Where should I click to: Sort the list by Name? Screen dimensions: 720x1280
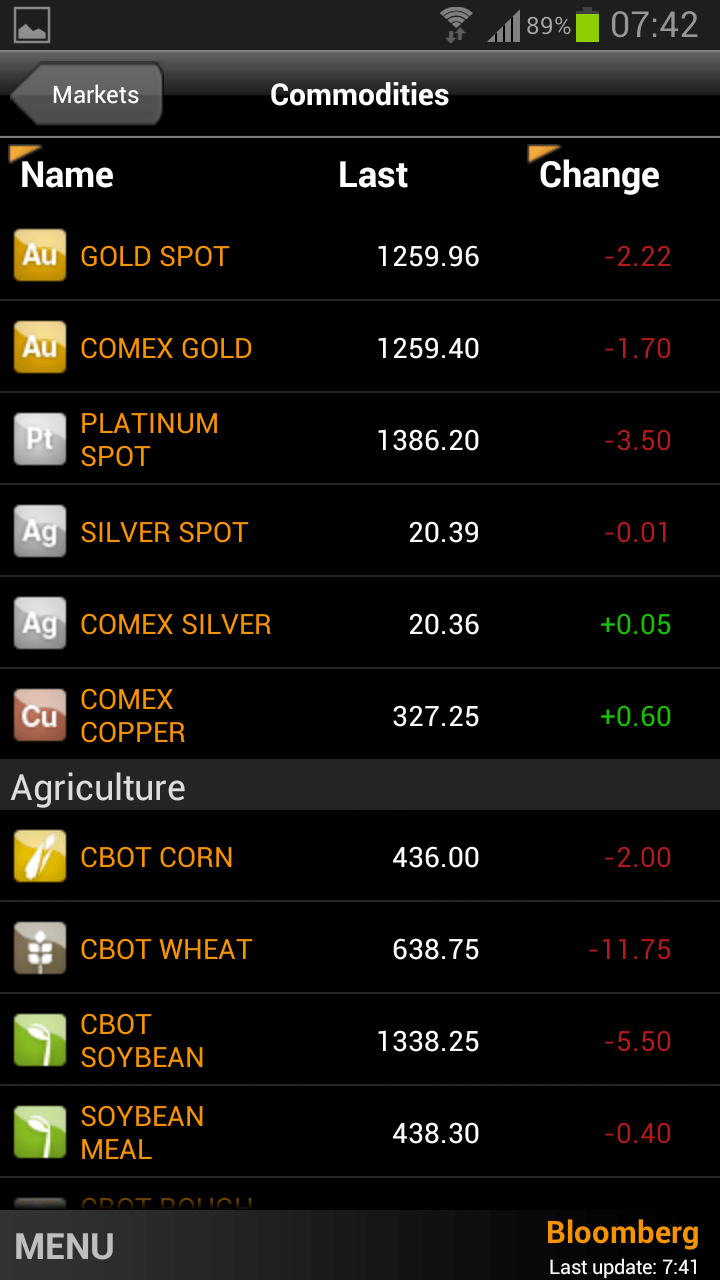coord(66,175)
